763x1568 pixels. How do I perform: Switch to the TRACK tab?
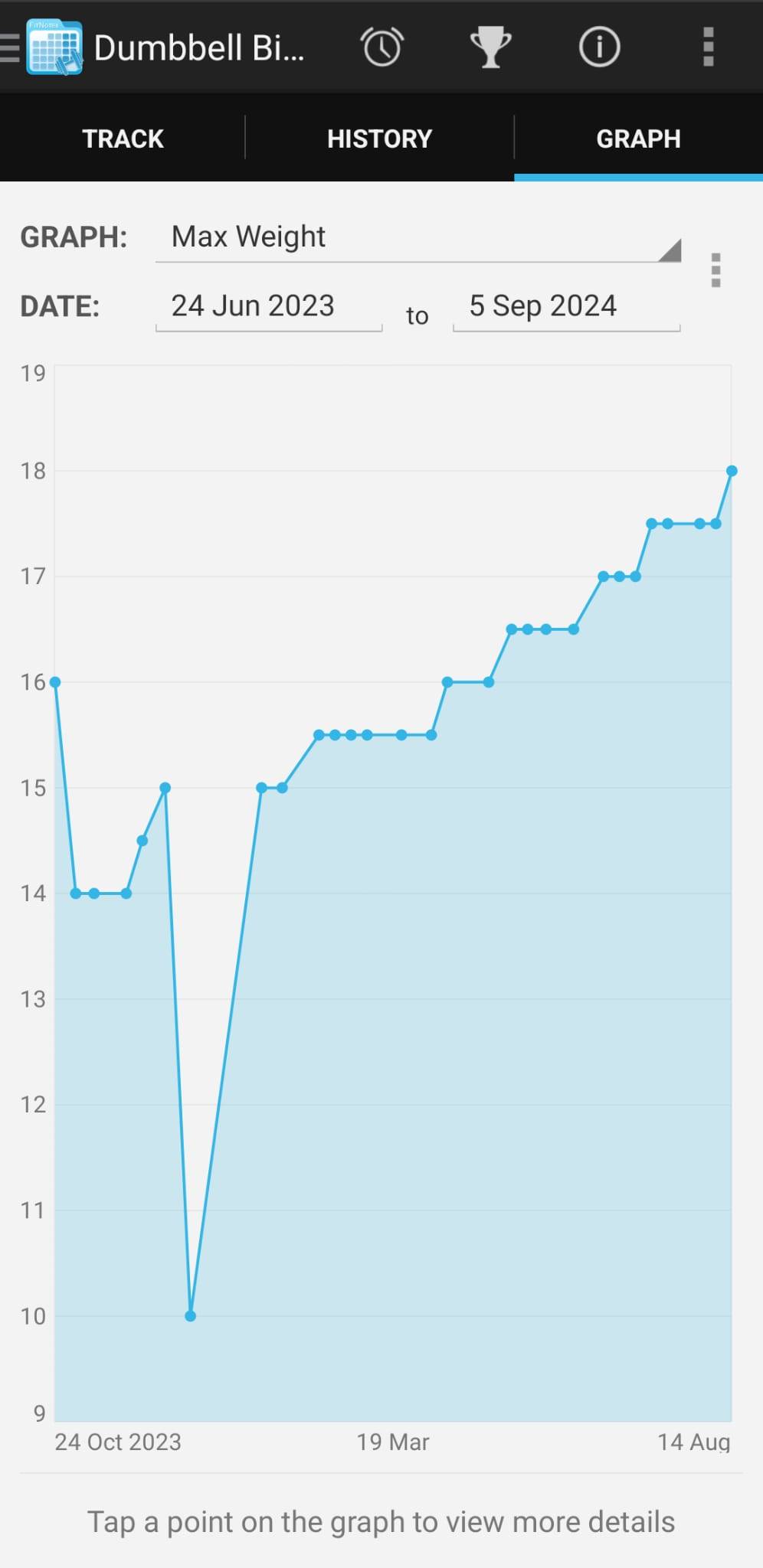click(x=123, y=139)
